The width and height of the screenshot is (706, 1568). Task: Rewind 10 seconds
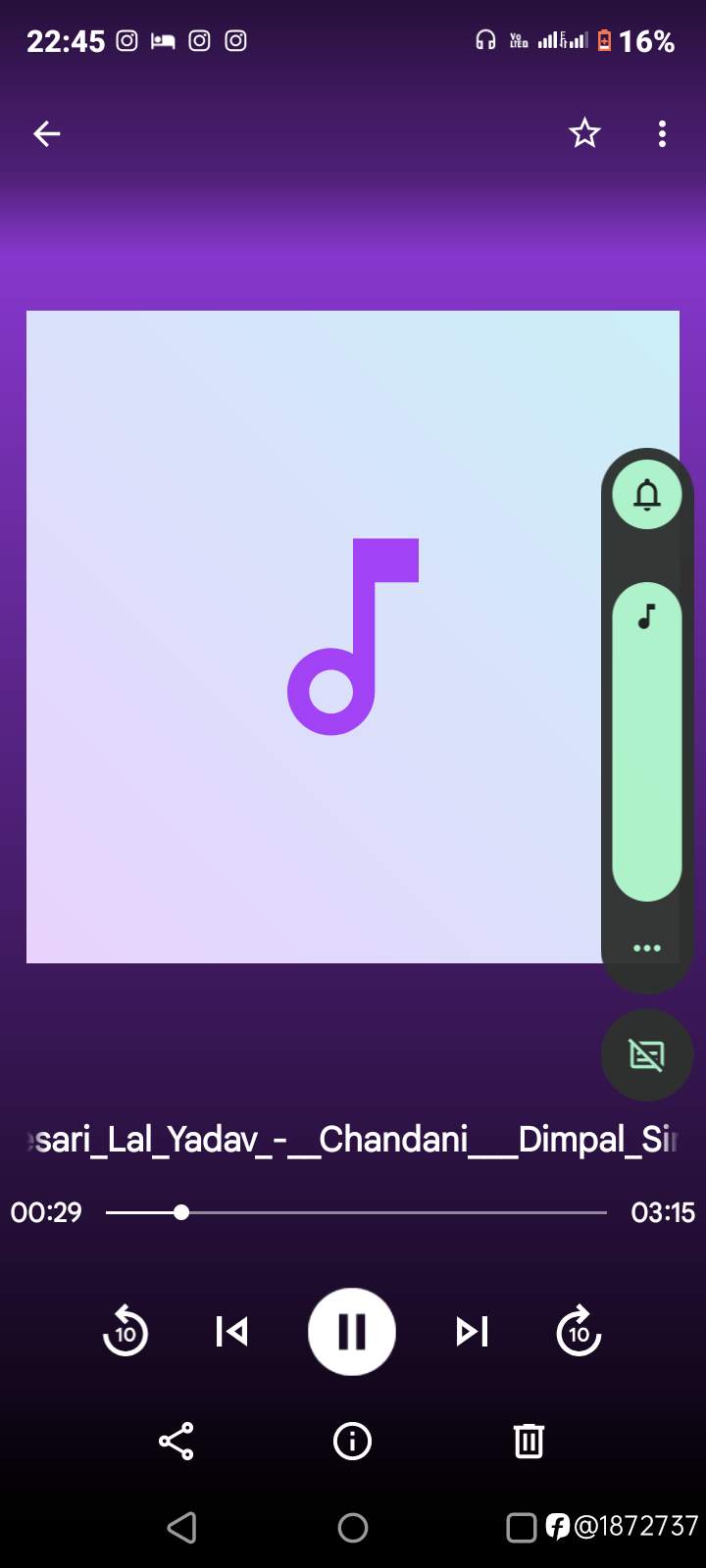126,1331
